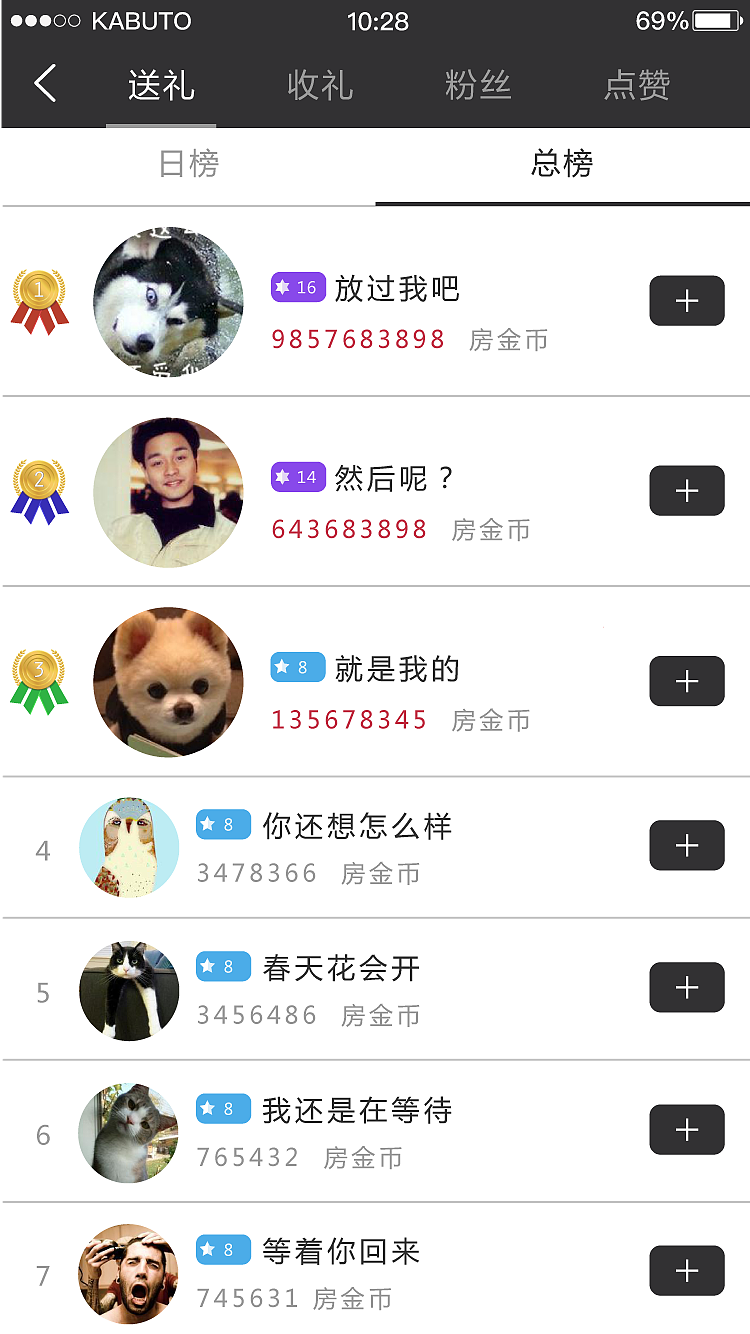Screen dimensions: 750x1334
Task: Select the purple level 16 badge of 放过我吧
Action: [297, 288]
